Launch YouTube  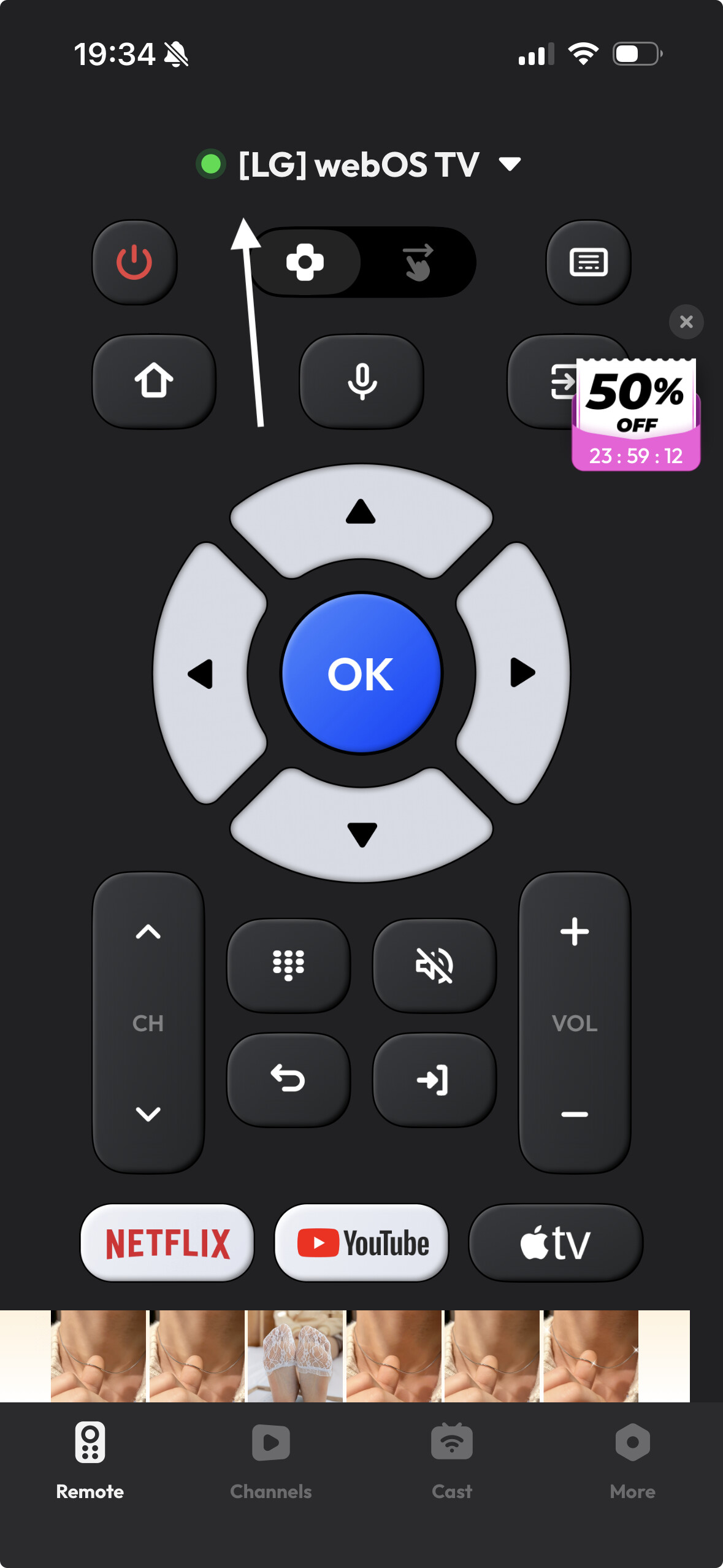coord(361,1242)
